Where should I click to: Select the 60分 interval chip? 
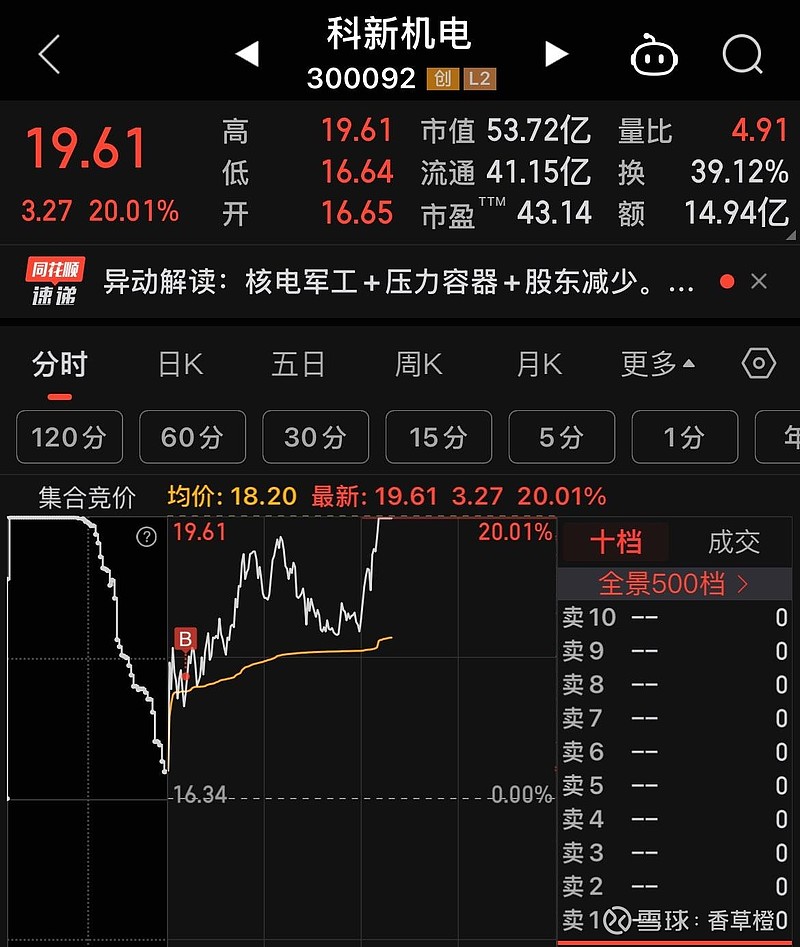pos(192,437)
